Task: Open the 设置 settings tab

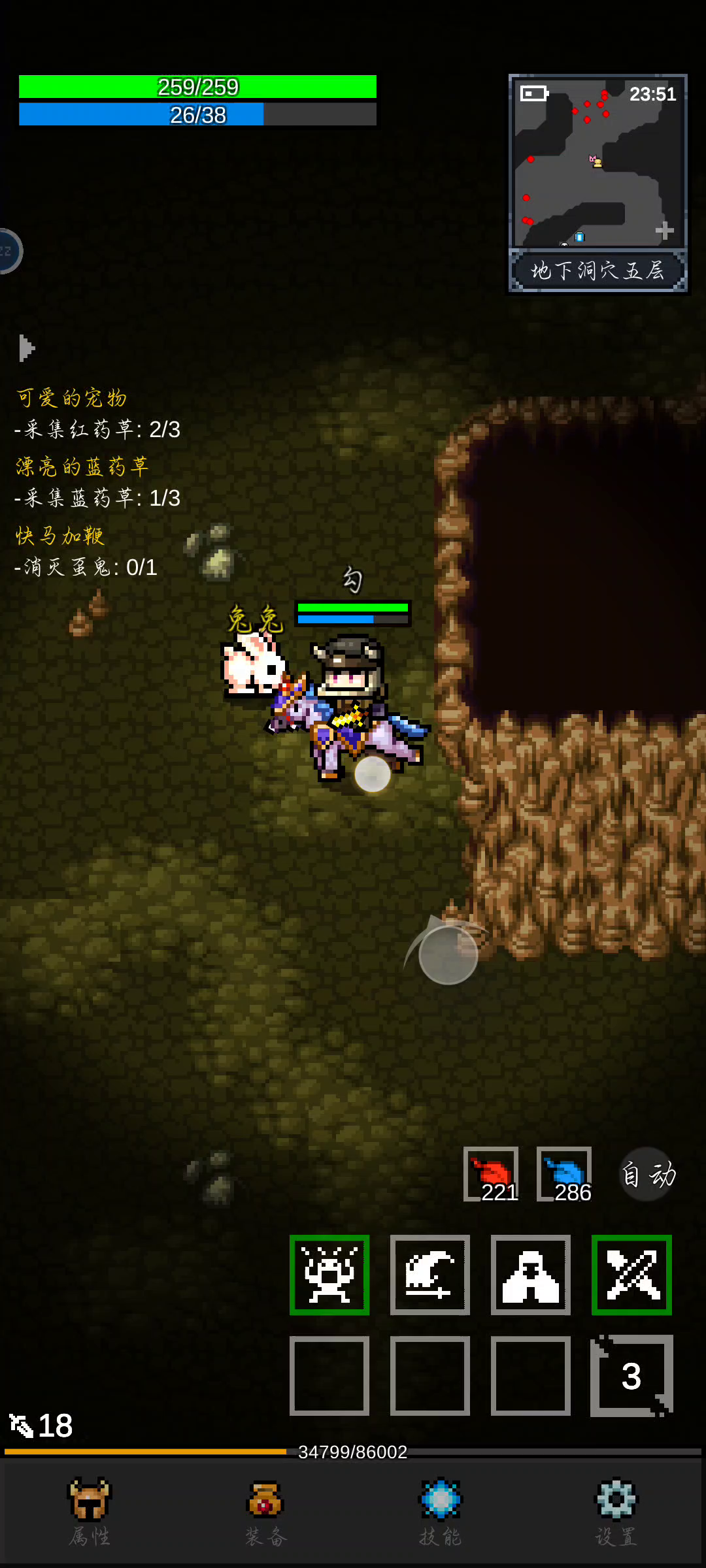Action: click(616, 1511)
